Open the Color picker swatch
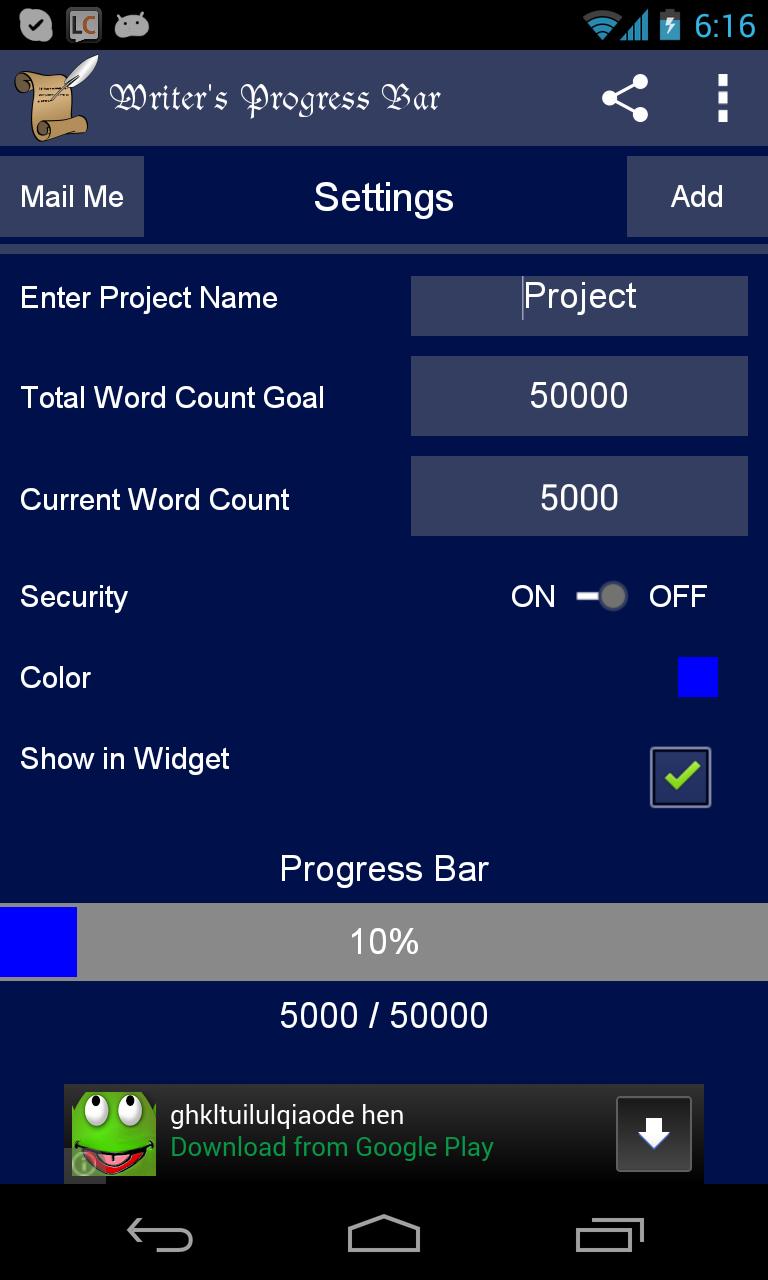This screenshot has height=1280, width=768. coord(698,677)
